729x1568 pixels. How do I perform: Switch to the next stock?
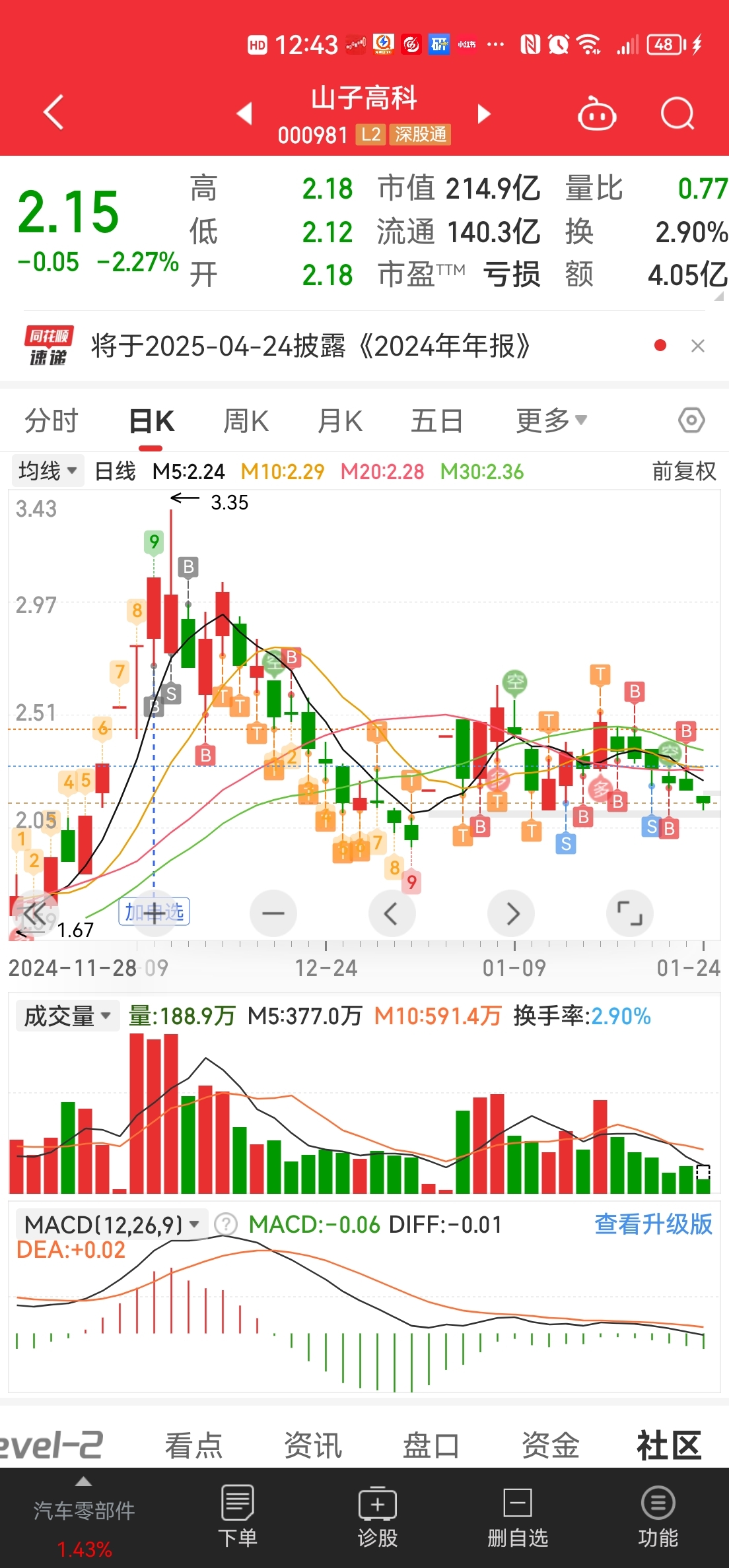pyautogui.click(x=484, y=114)
